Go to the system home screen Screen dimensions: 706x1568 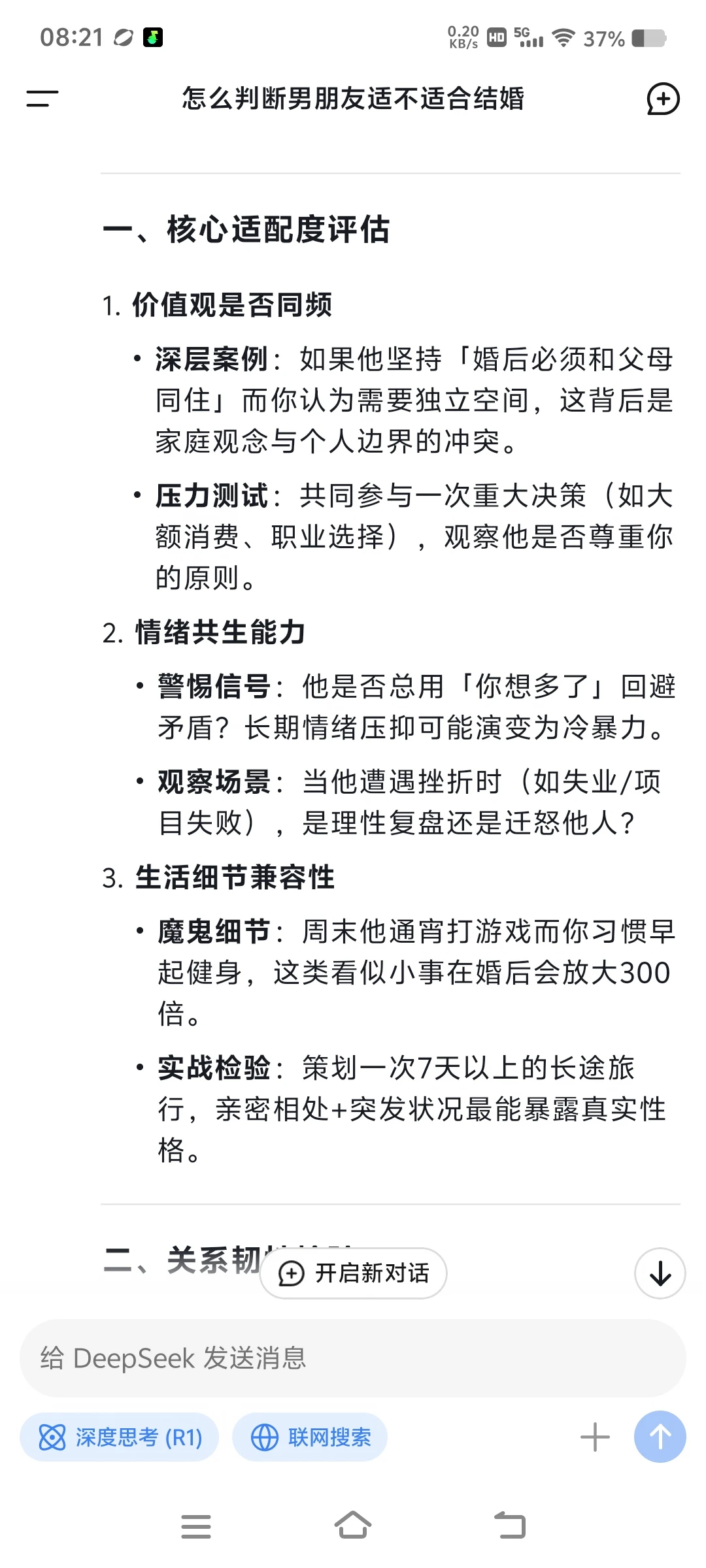point(353,1526)
